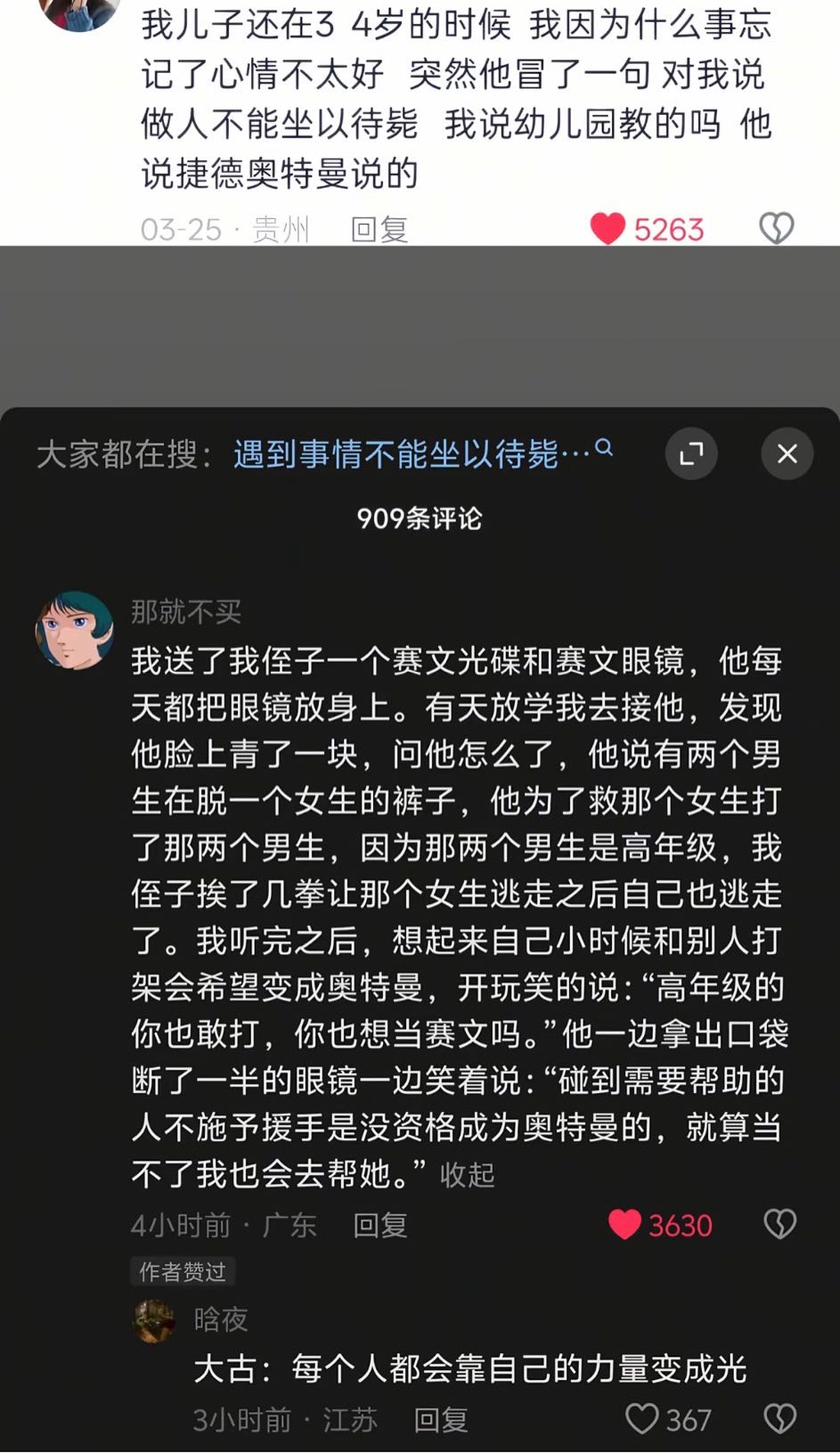The height and width of the screenshot is (1453, 840).
Task: Like 晗夜's comment with 367 likes
Action: (642, 1419)
